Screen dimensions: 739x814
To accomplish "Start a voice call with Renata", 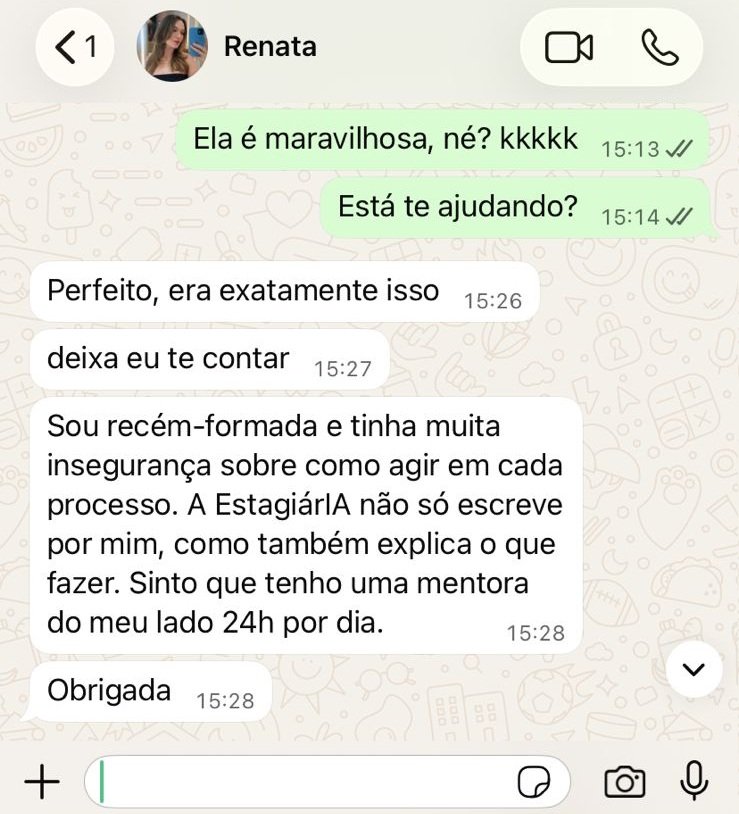I will click(659, 47).
